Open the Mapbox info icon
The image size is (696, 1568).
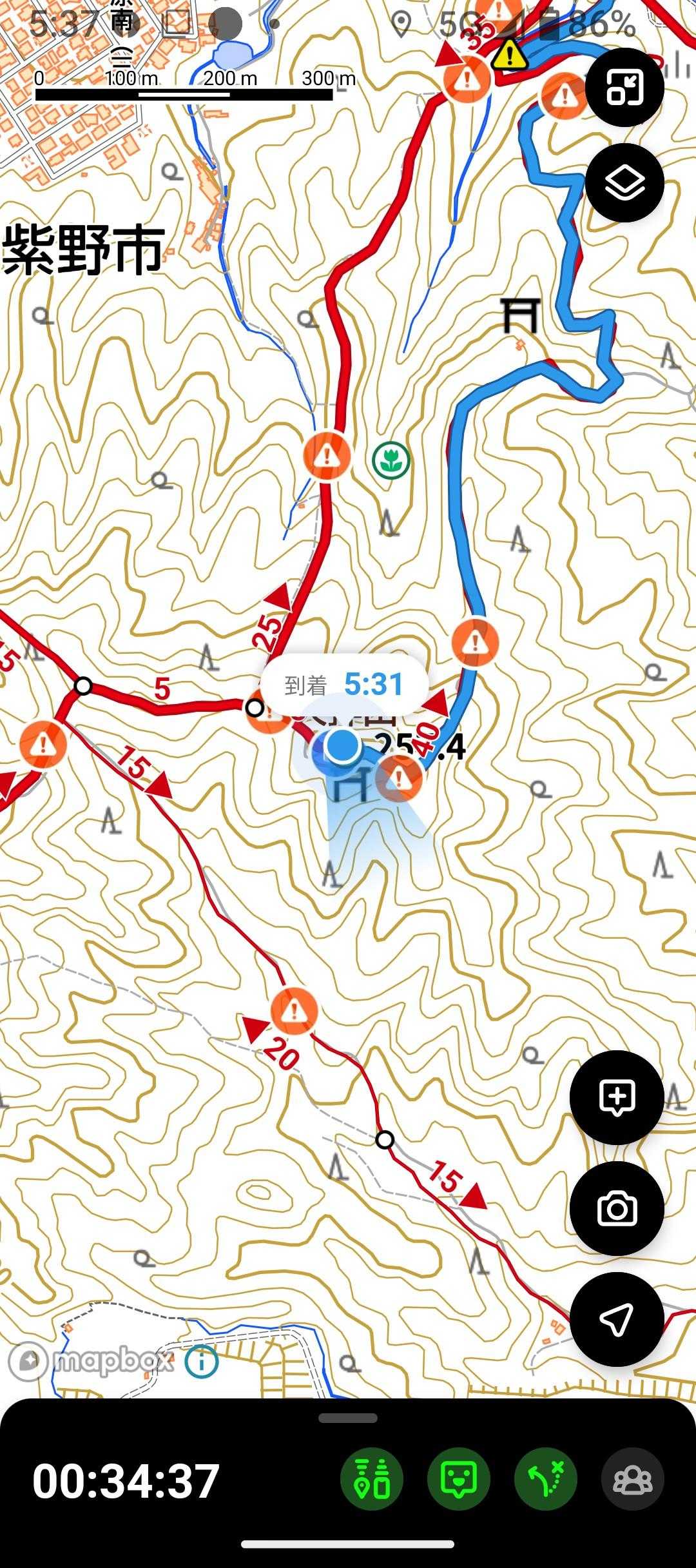[202, 1362]
